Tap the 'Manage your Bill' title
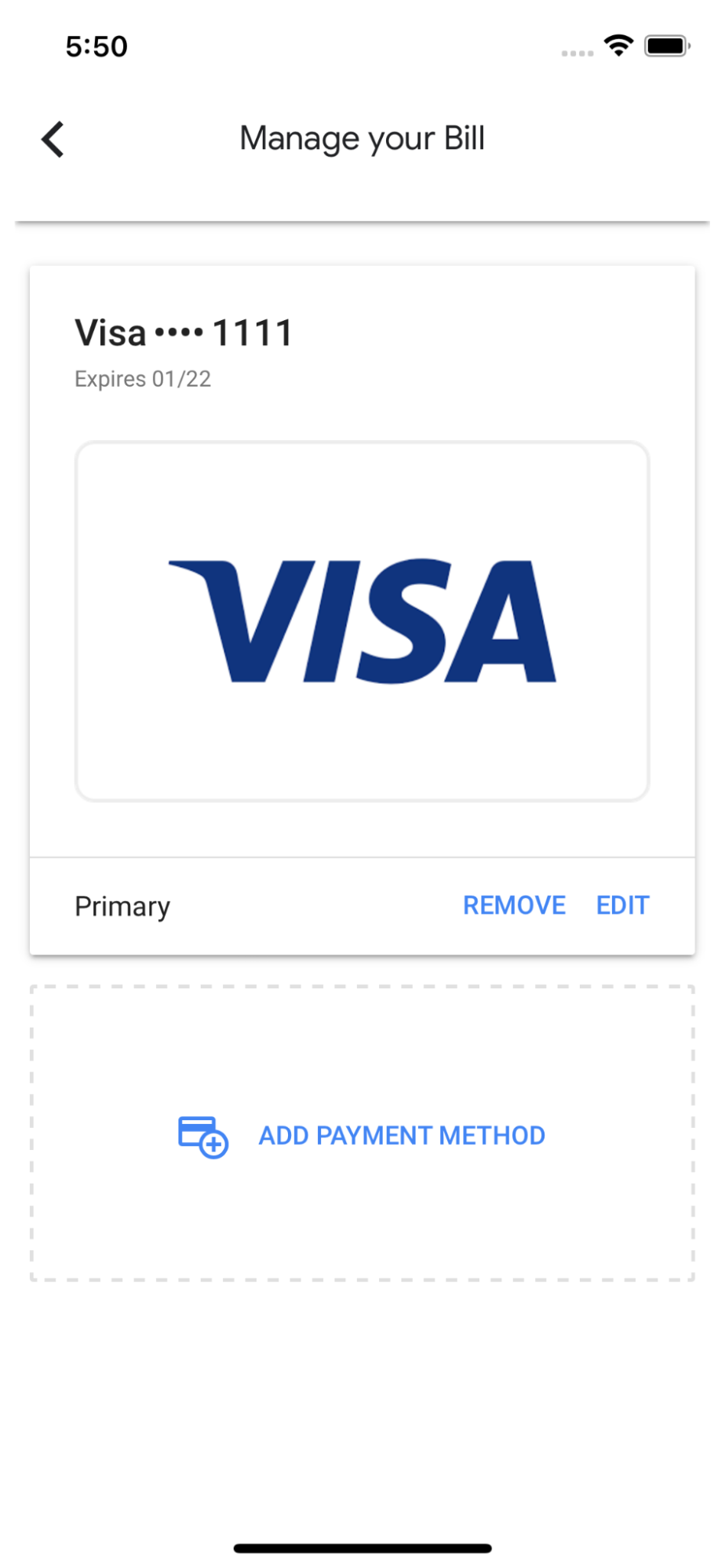Screen dimensions: 725x1568 tap(362, 138)
